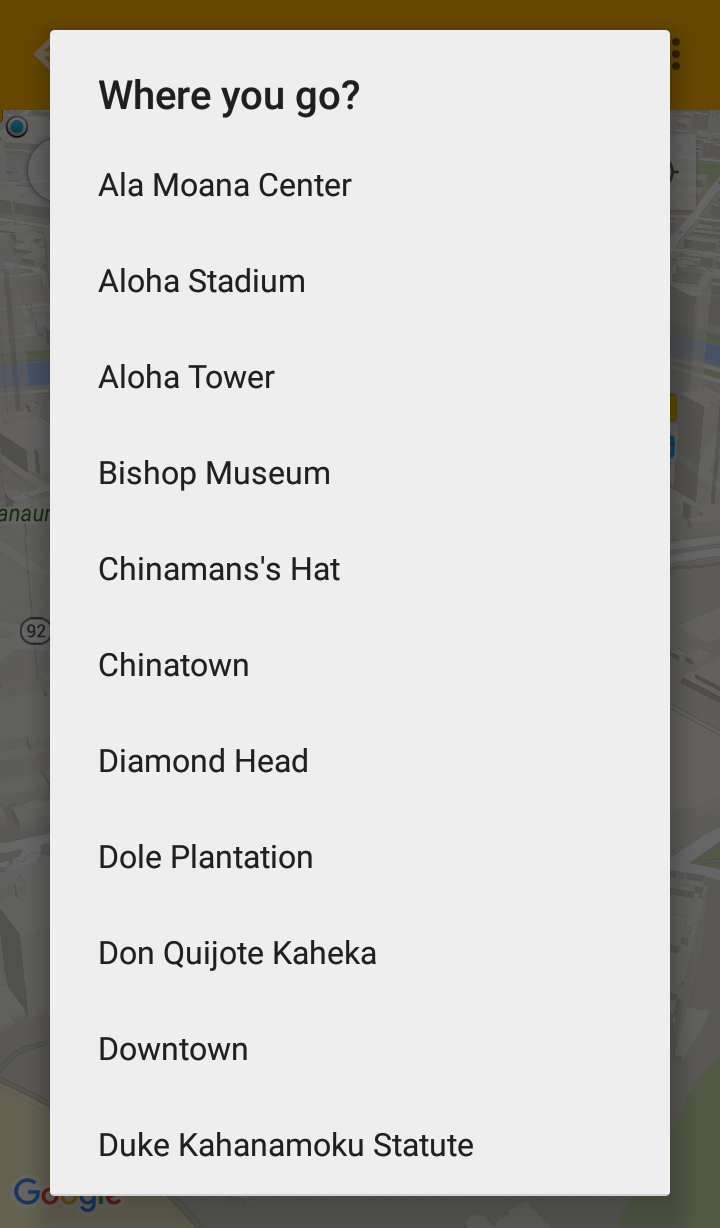Choose Chinamans's Hat destination
The width and height of the screenshot is (720, 1228).
click(x=219, y=570)
